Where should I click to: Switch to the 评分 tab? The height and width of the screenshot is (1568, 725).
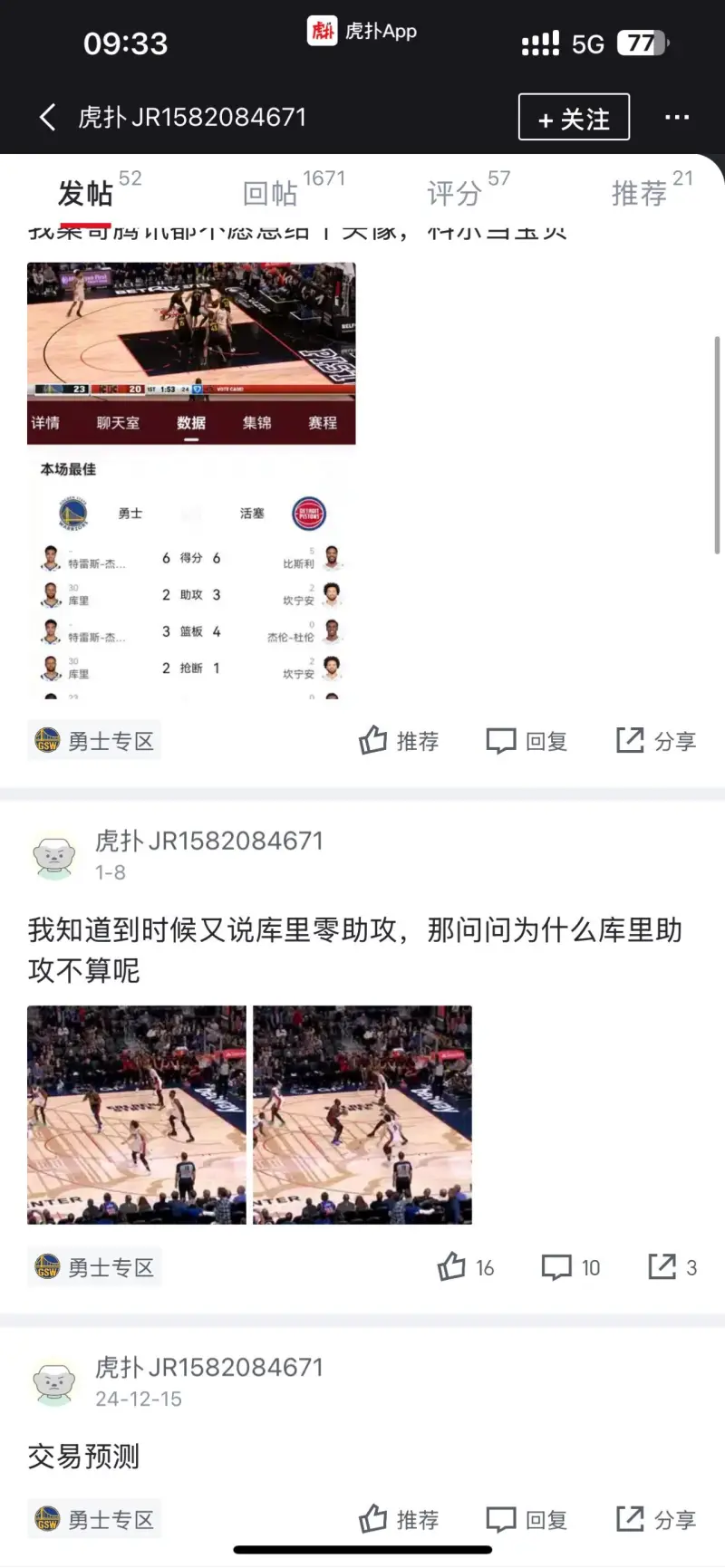455,193
